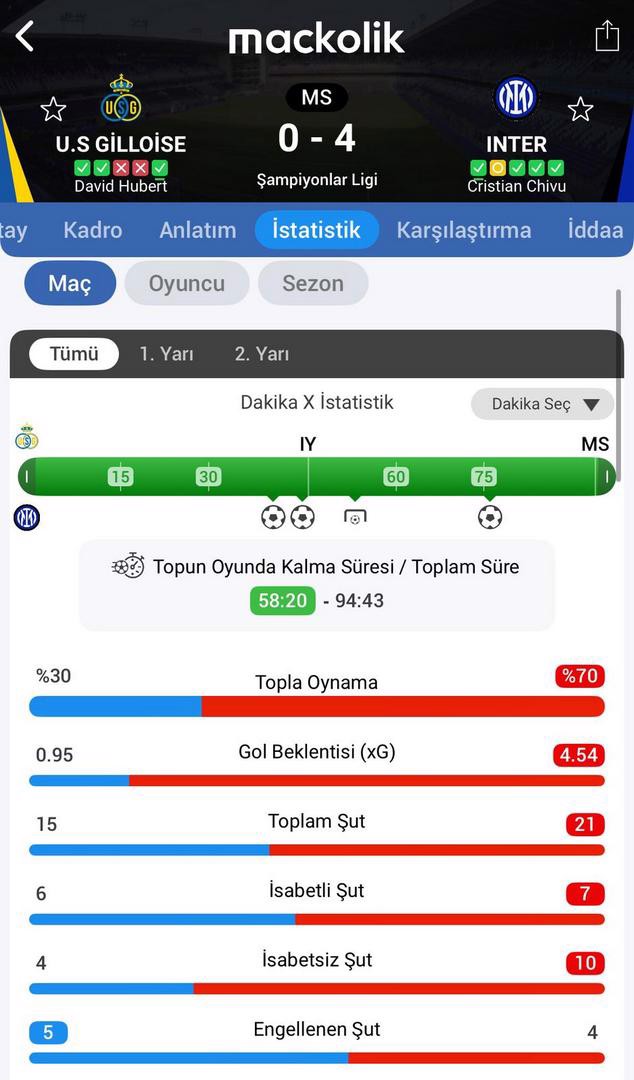
Task: Open the Inter team crest
Action: pos(516,98)
